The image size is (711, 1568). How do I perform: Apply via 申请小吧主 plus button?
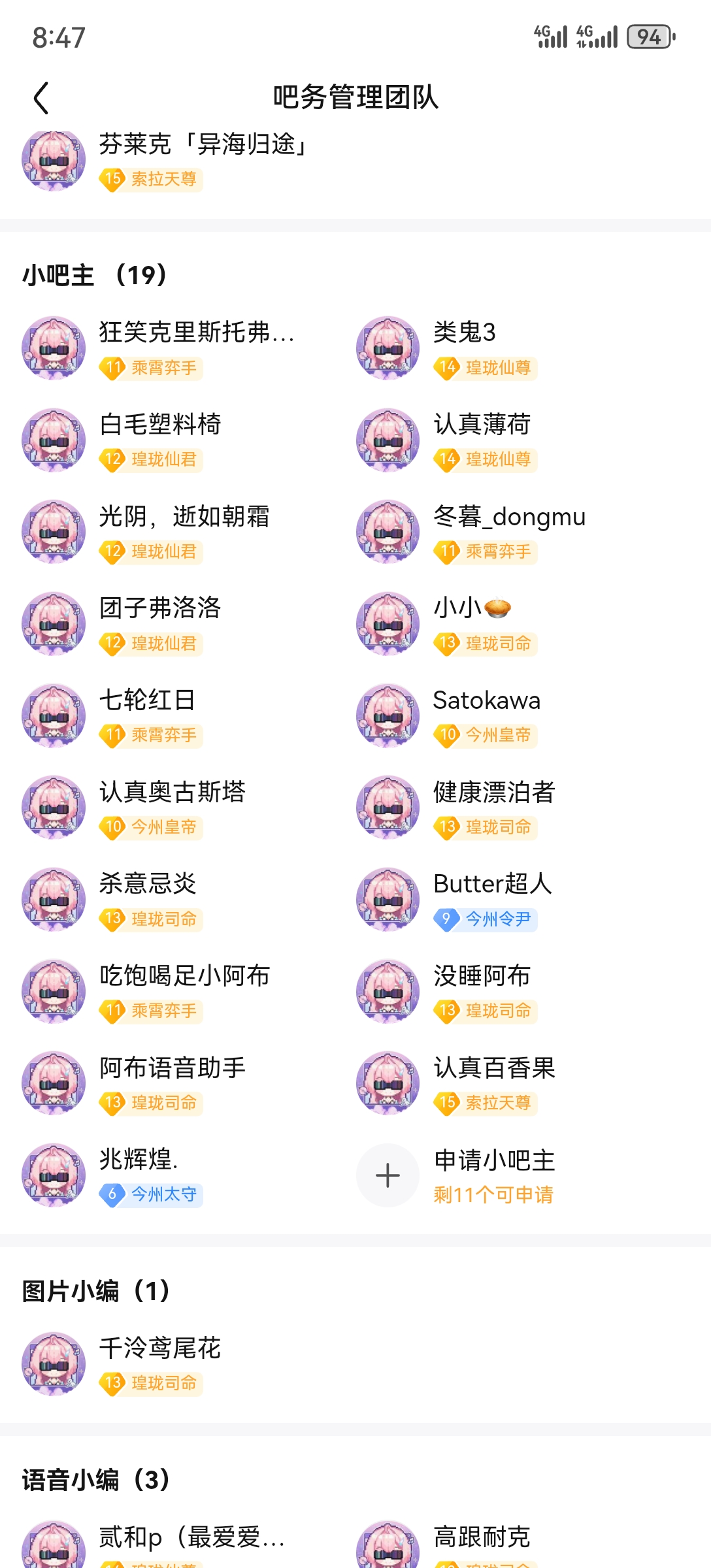(x=388, y=1175)
